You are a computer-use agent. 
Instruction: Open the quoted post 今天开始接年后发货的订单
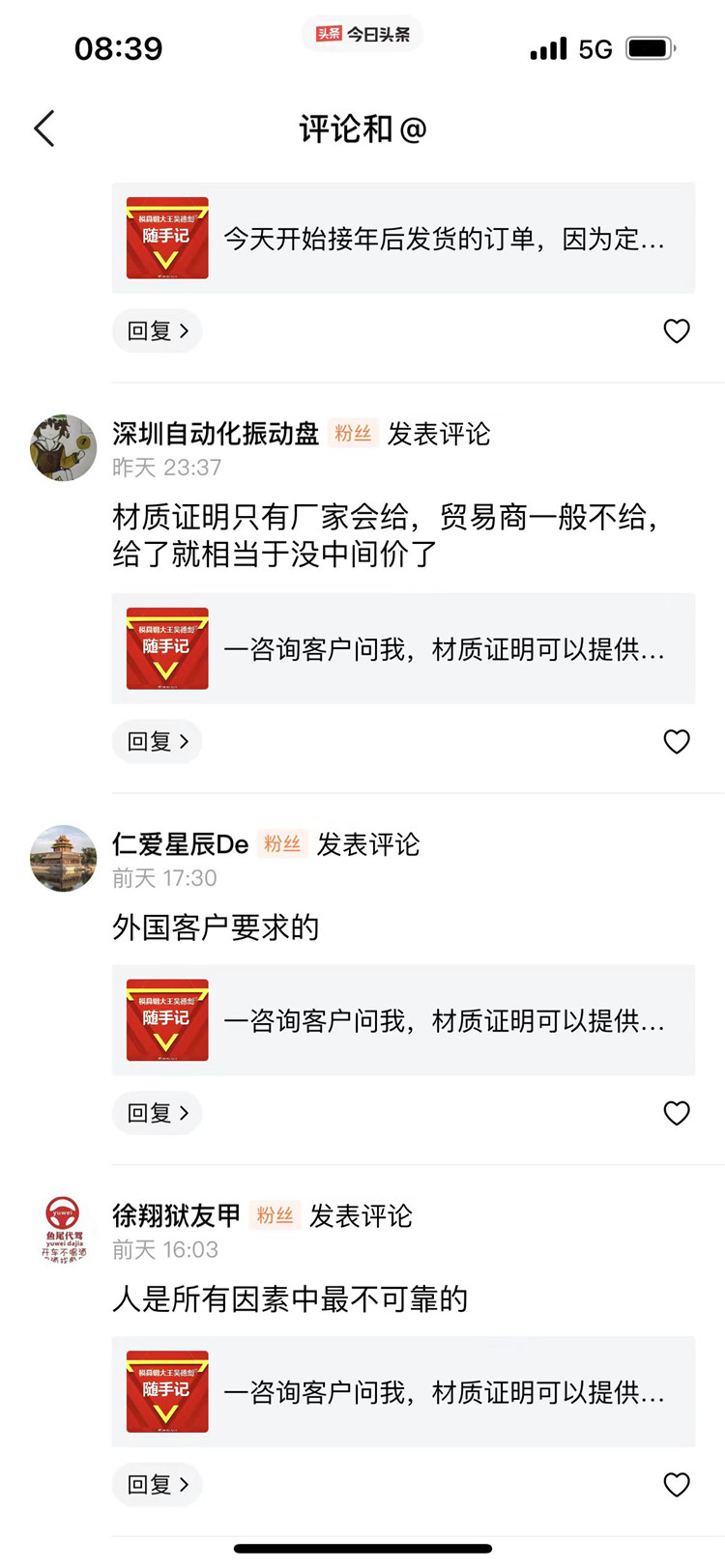pos(403,238)
